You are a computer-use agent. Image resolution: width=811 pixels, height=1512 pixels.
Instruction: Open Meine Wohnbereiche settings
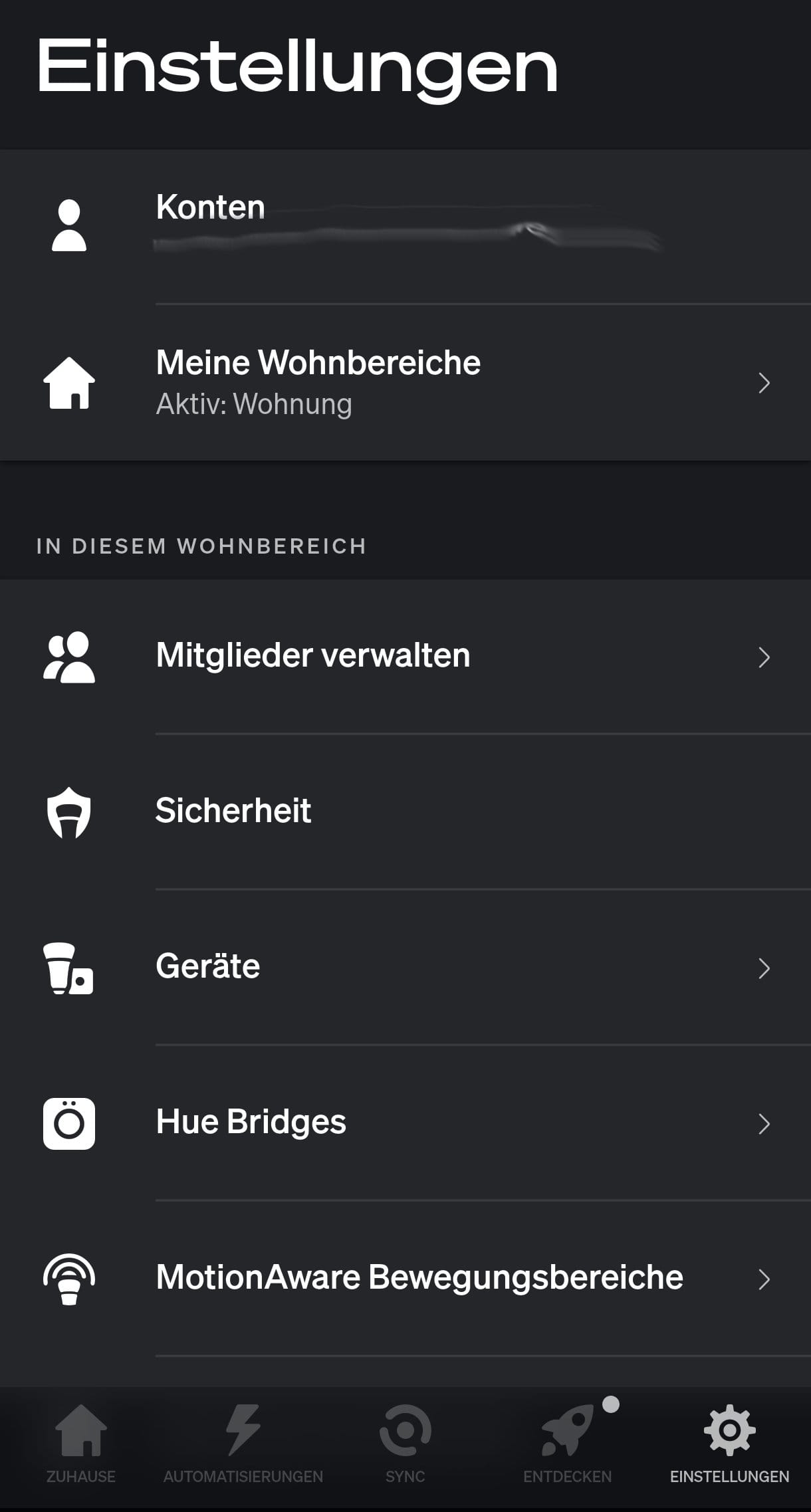point(405,382)
